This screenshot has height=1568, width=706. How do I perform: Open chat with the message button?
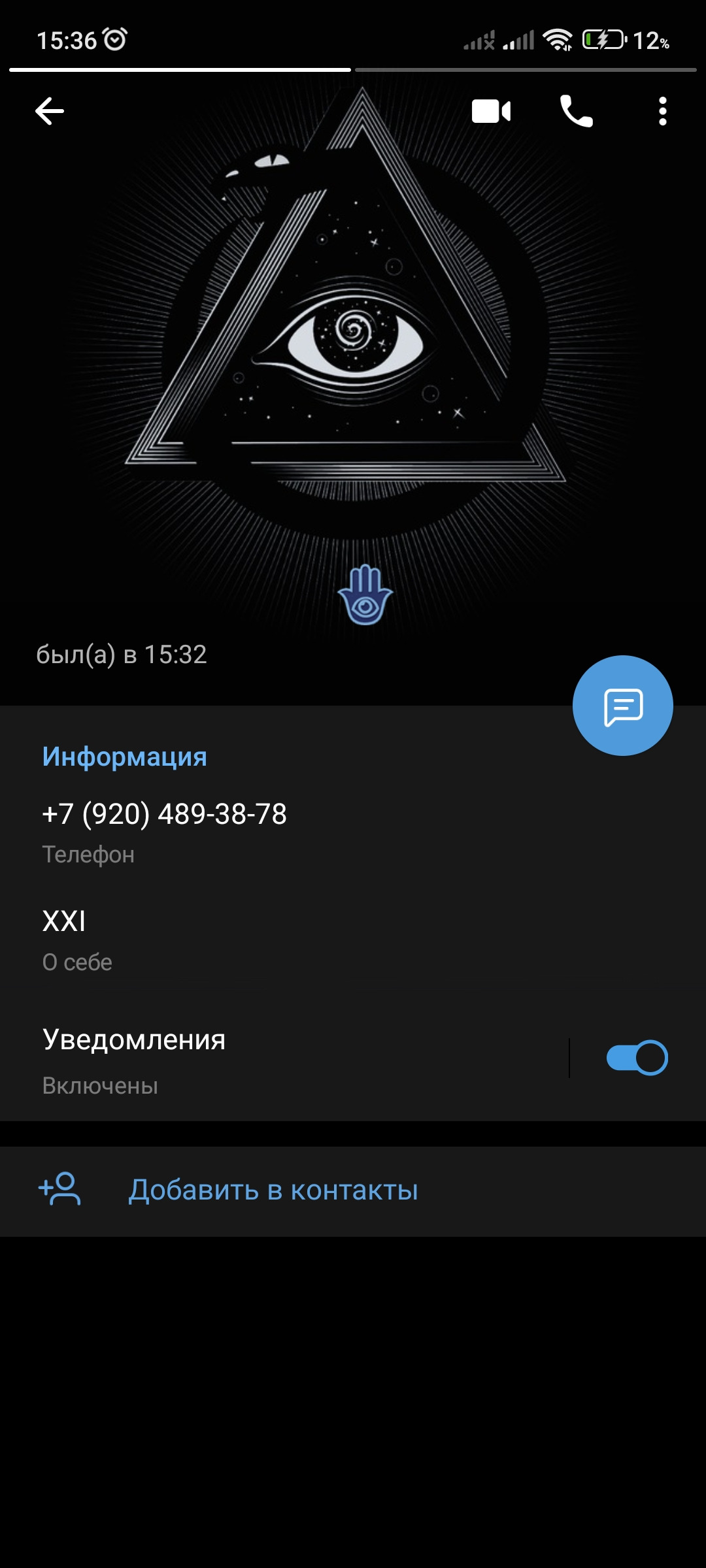coord(622,706)
